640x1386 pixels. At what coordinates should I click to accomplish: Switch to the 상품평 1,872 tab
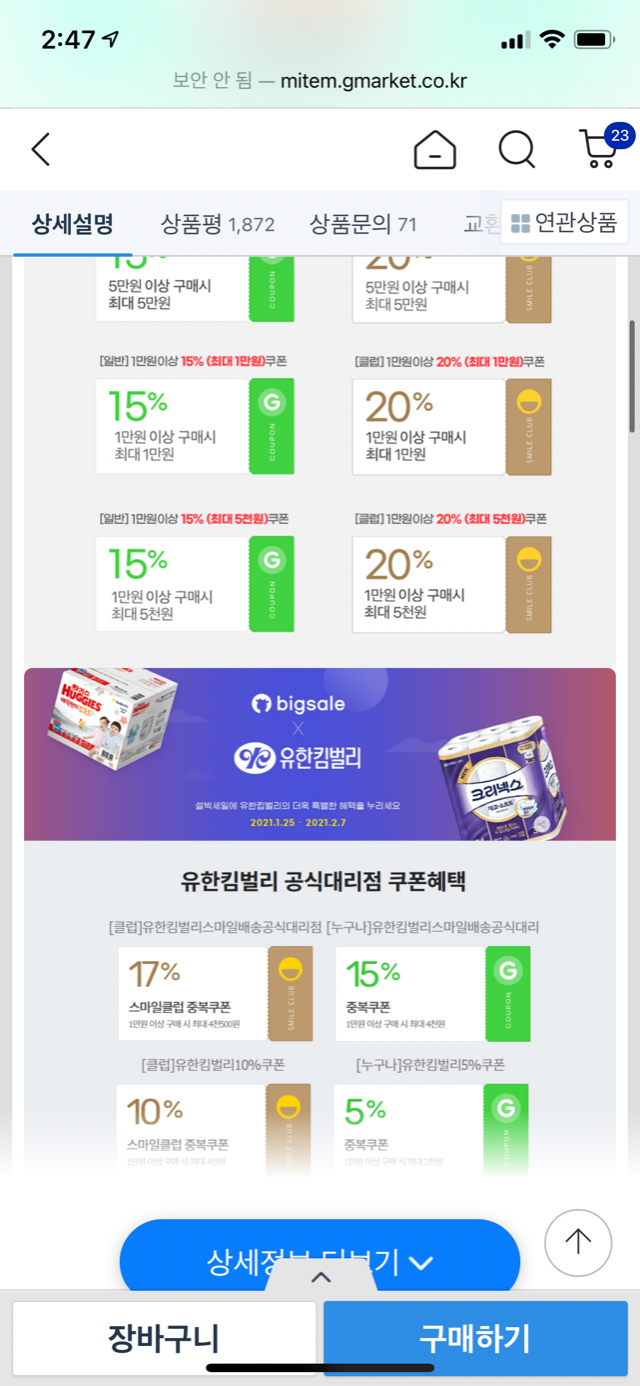point(218,224)
